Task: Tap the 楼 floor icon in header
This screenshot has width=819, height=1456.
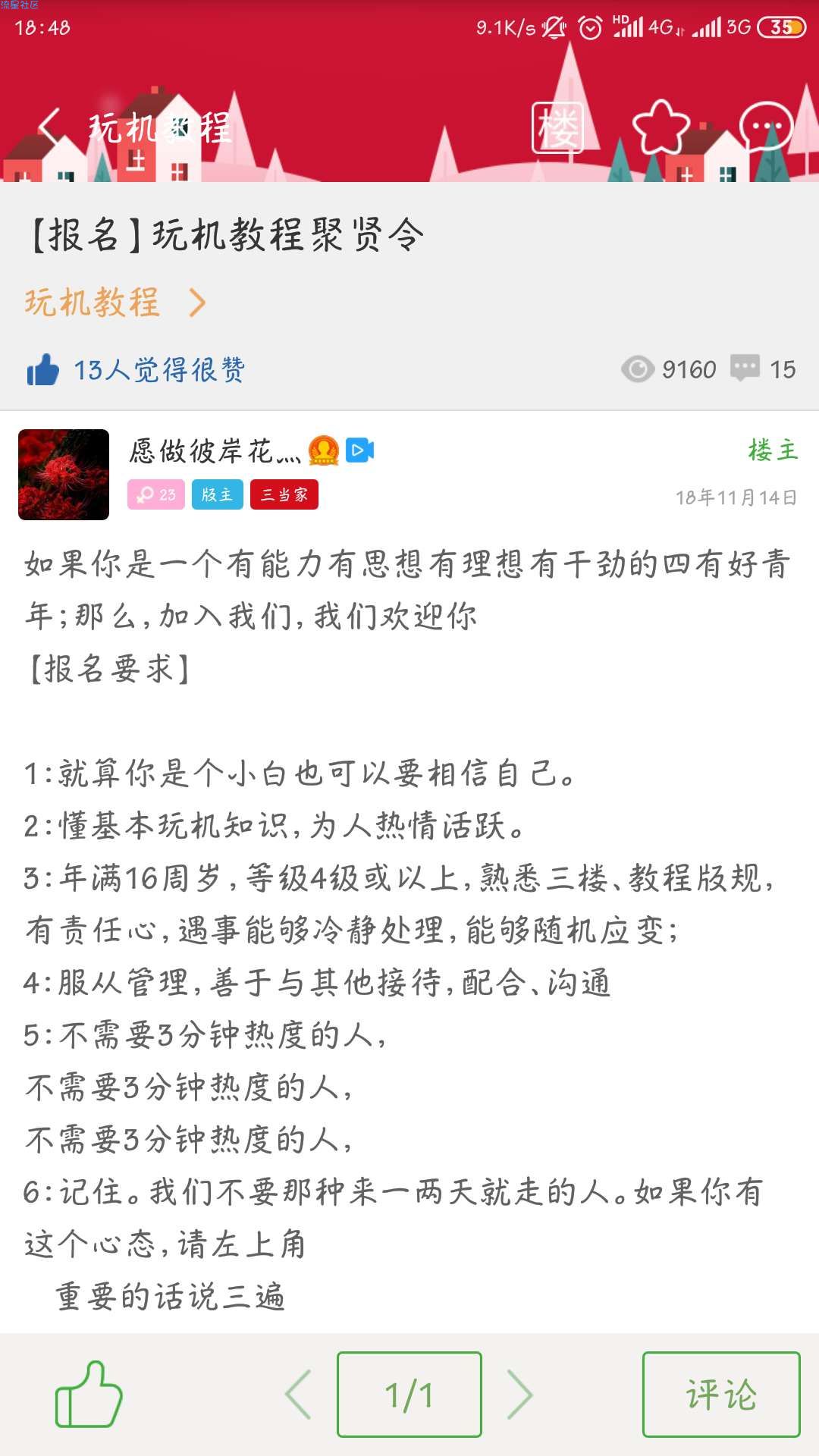Action: 557,127
